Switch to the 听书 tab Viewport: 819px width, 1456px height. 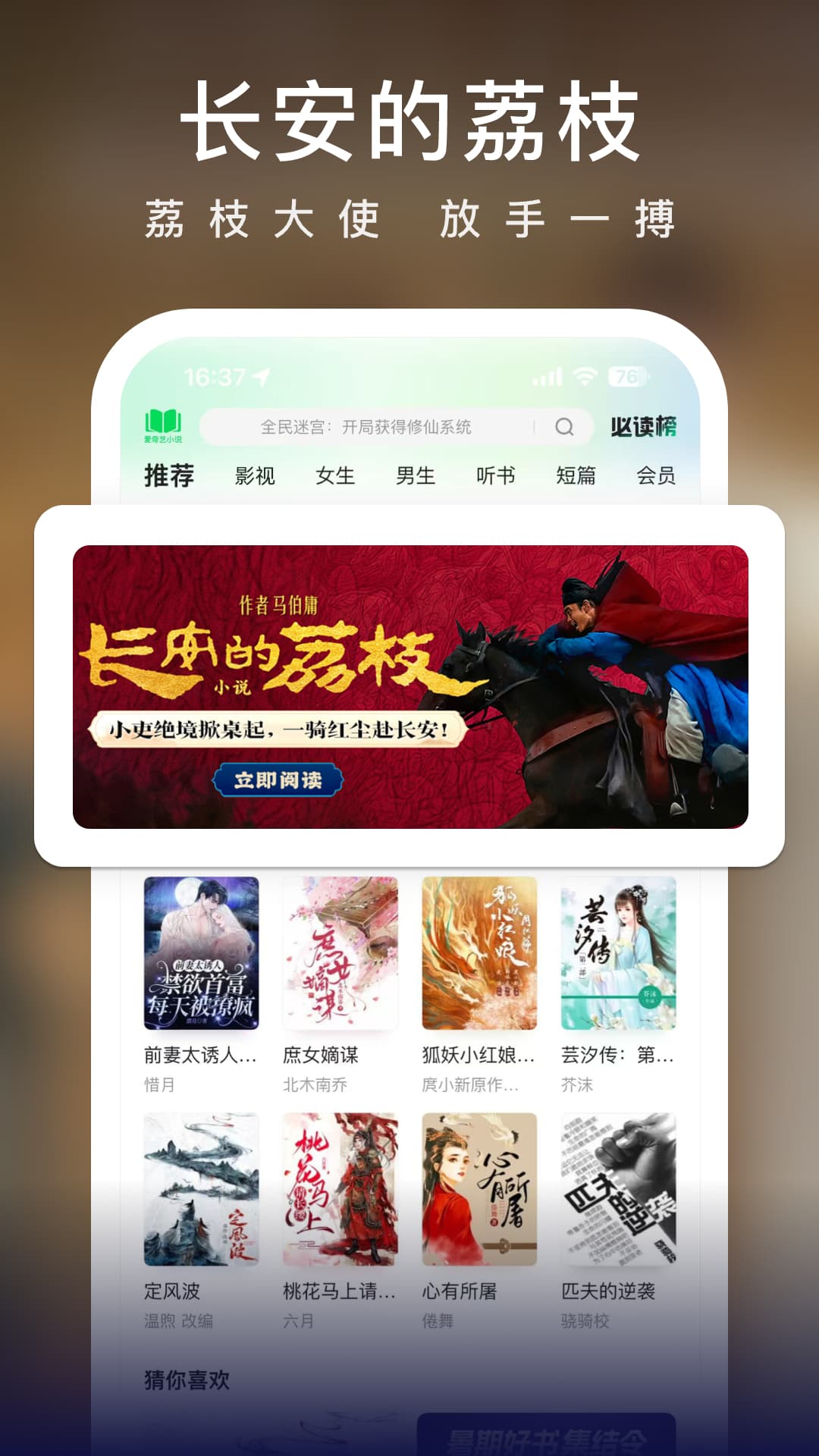click(x=497, y=478)
